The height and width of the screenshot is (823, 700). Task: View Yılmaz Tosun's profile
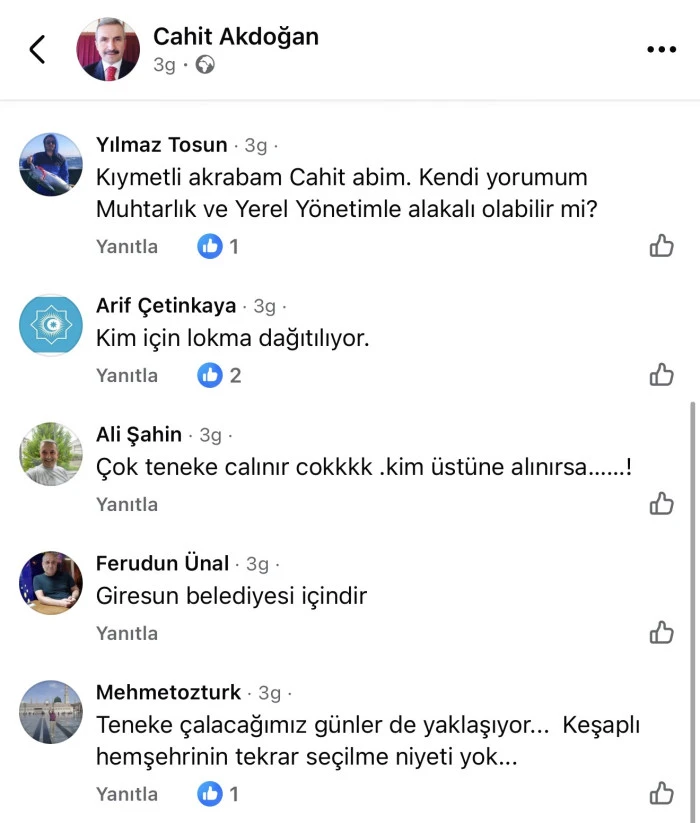161,145
